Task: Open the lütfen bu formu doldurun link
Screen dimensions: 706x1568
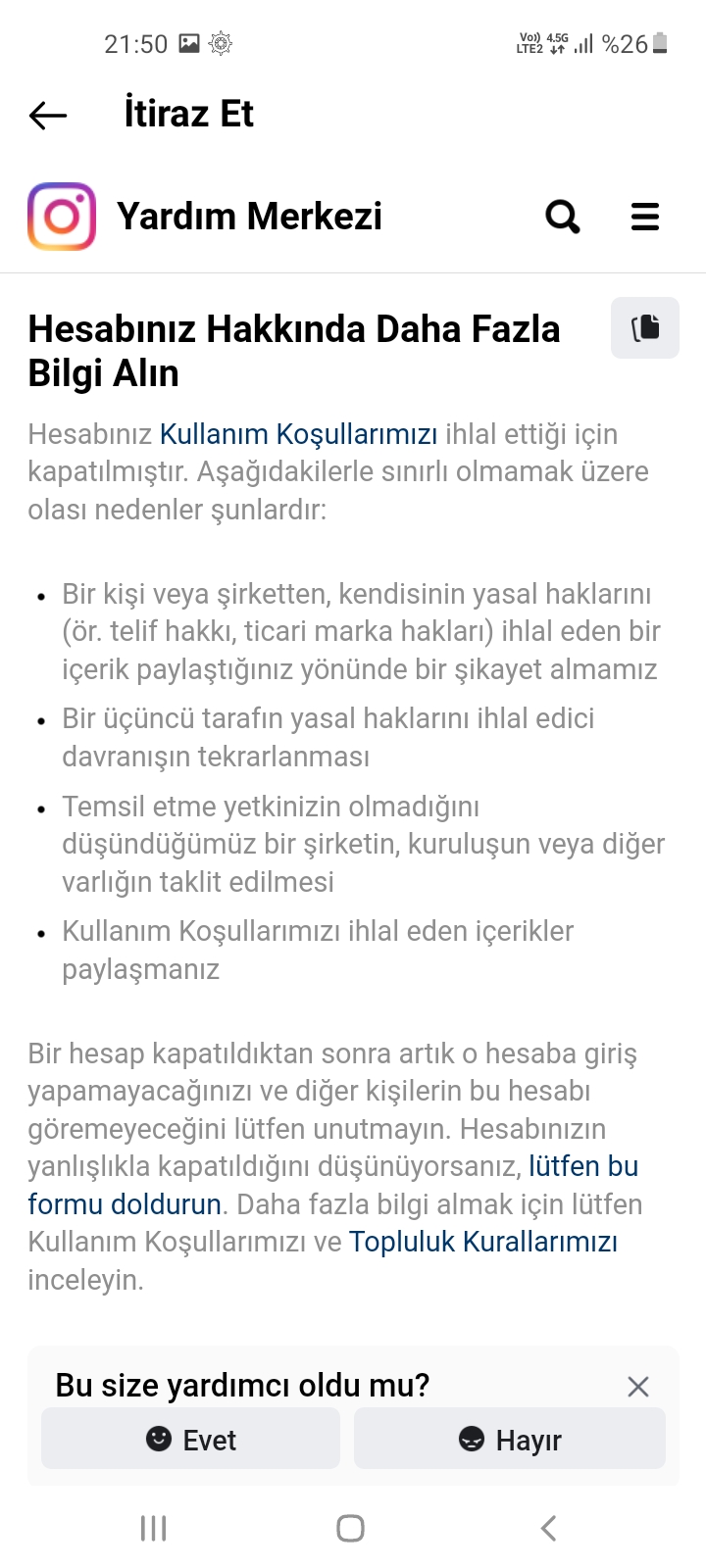Action: point(333,1185)
